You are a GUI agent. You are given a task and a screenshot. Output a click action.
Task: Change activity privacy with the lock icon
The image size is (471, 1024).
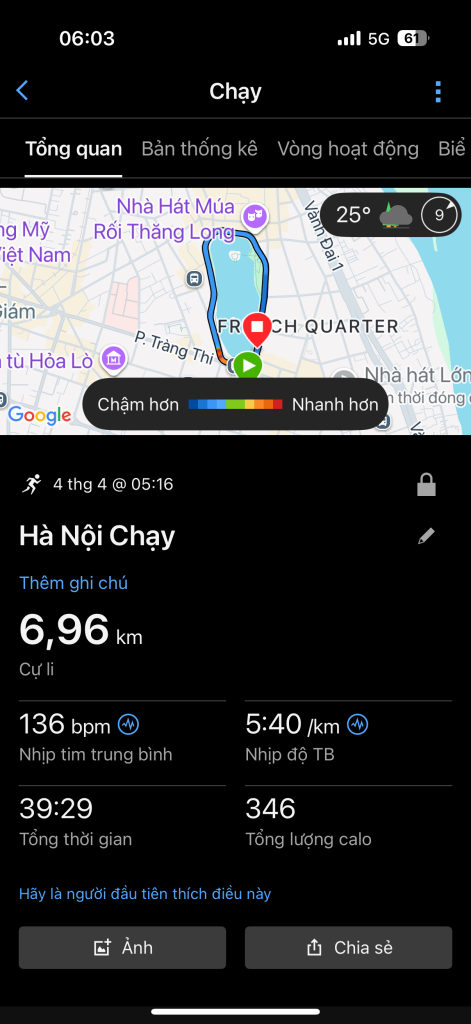point(426,485)
